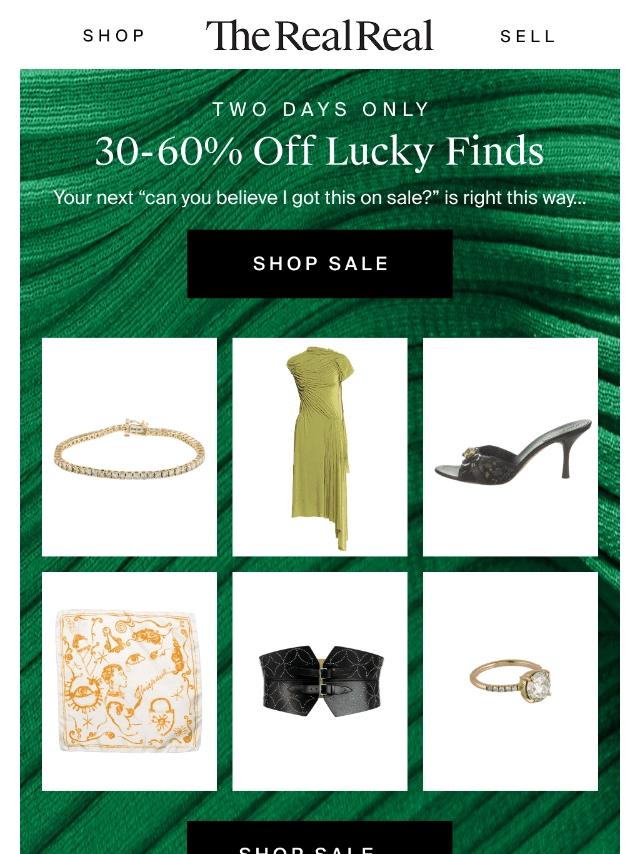
Task: View the orange printed silk scarf tile
Action: 129,681
